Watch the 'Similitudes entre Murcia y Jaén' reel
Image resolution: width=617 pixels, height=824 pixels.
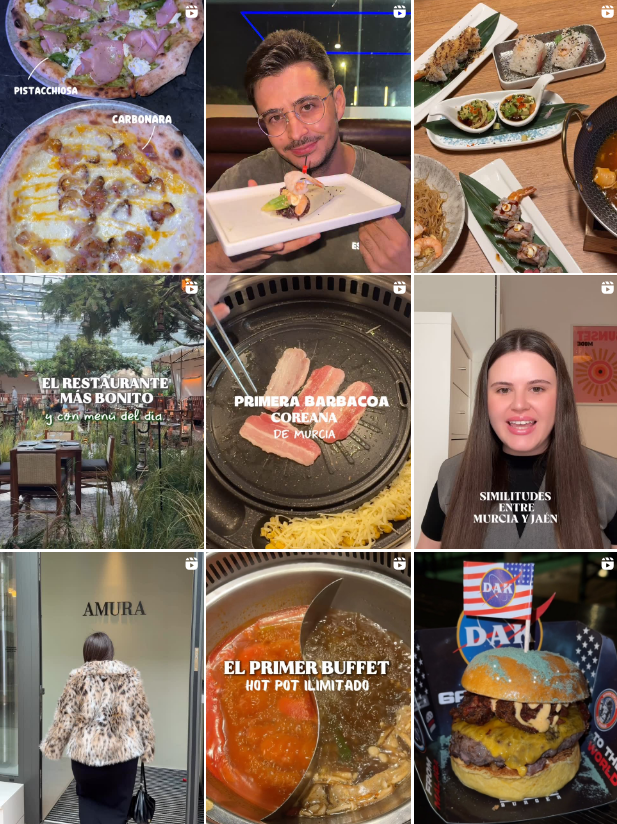[515, 411]
